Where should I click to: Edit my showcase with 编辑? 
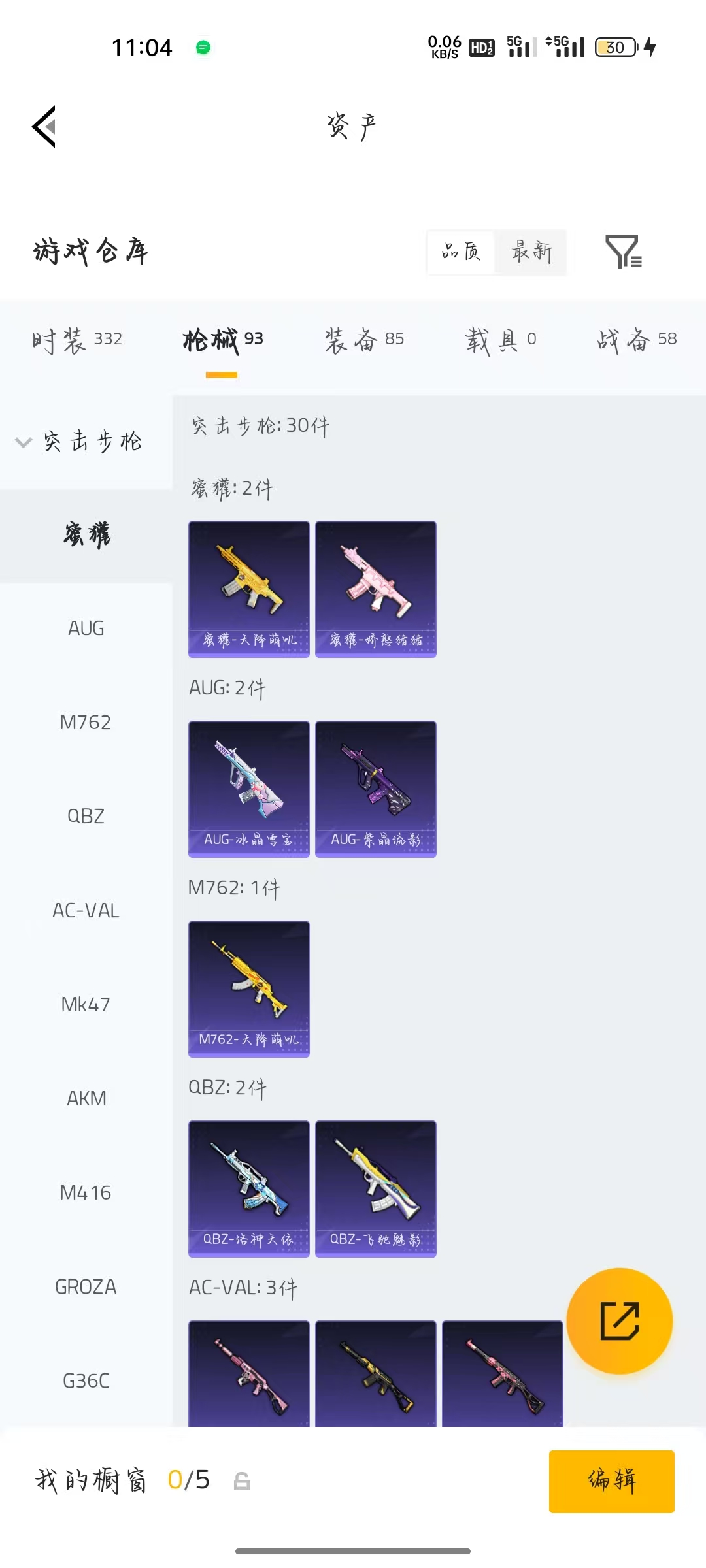coord(611,1481)
